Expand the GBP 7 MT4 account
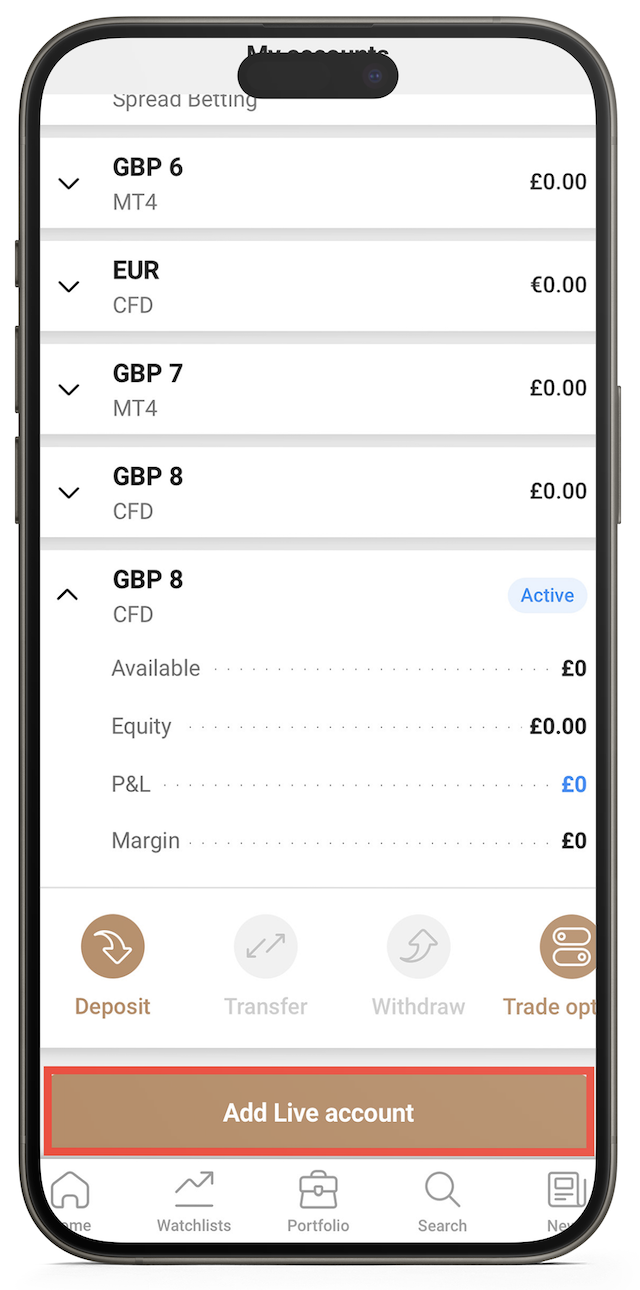This screenshot has width=640, height=1290. pos(68,390)
